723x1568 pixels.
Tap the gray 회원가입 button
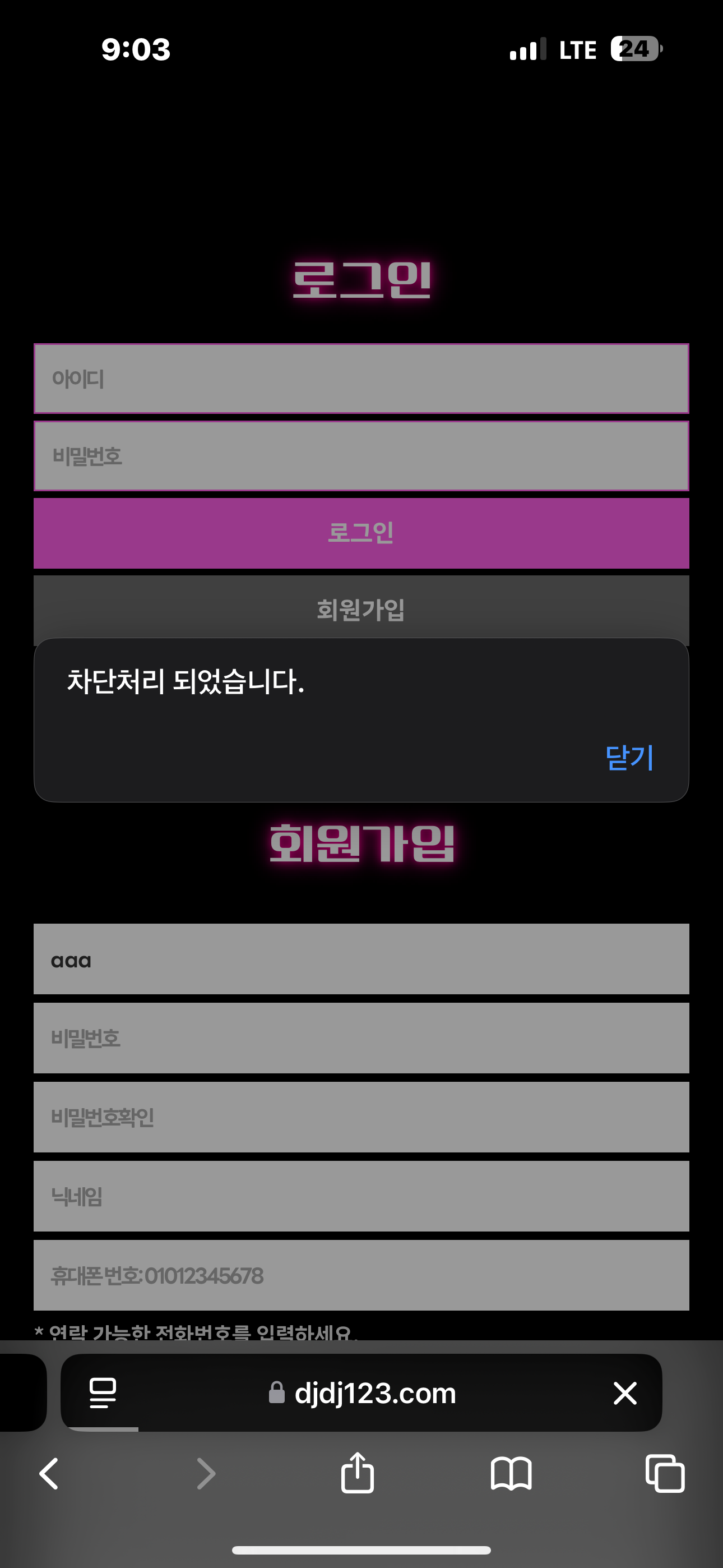click(361, 608)
